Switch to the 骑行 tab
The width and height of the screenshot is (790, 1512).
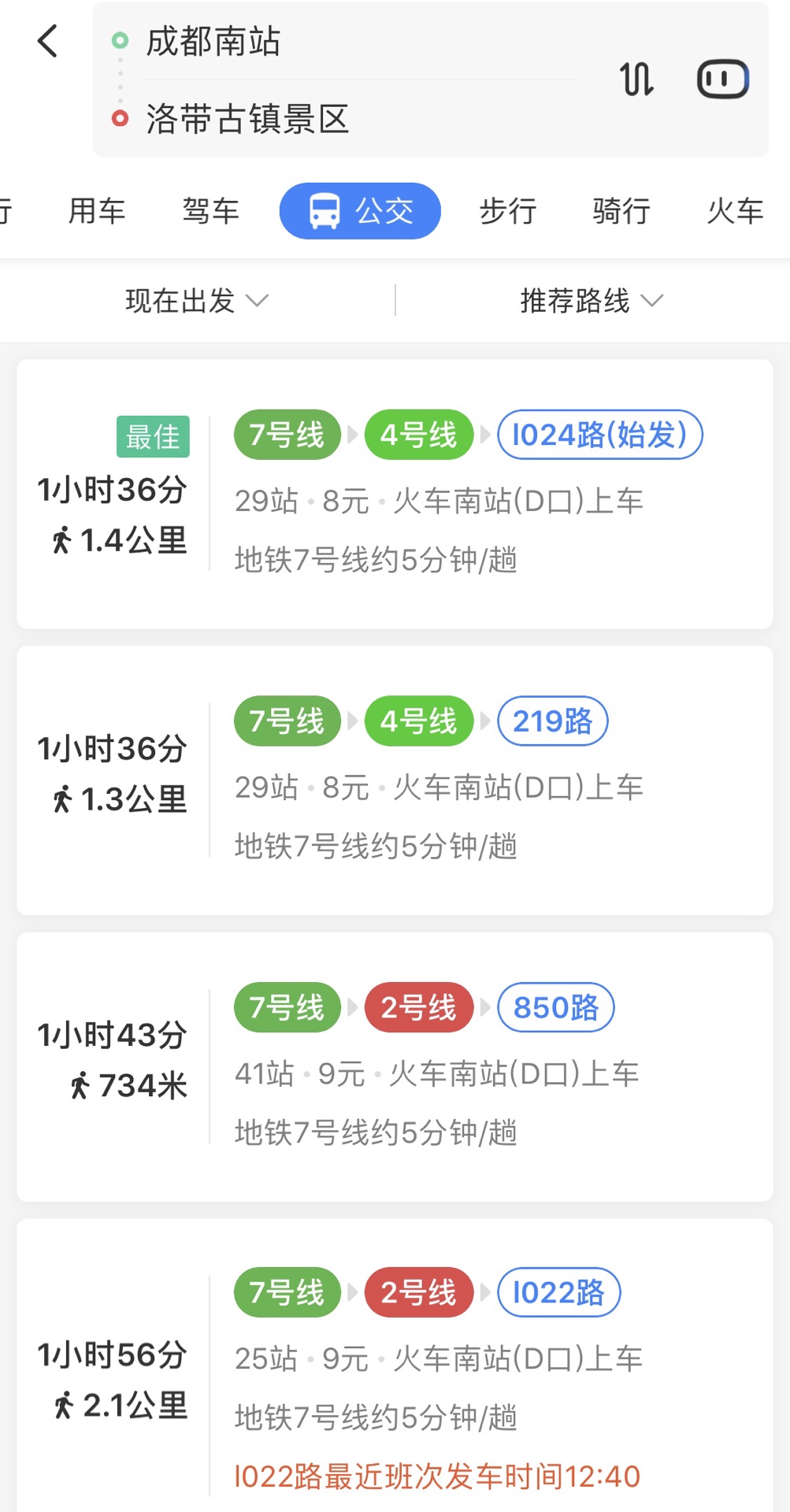621,211
